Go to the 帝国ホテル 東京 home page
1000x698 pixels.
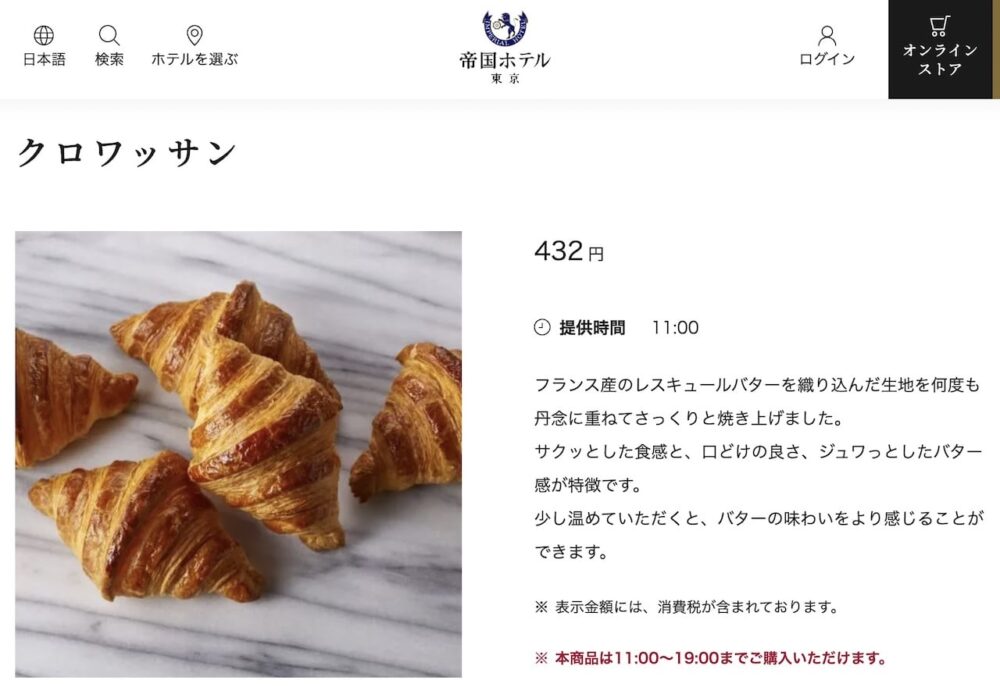(x=504, y=47)
